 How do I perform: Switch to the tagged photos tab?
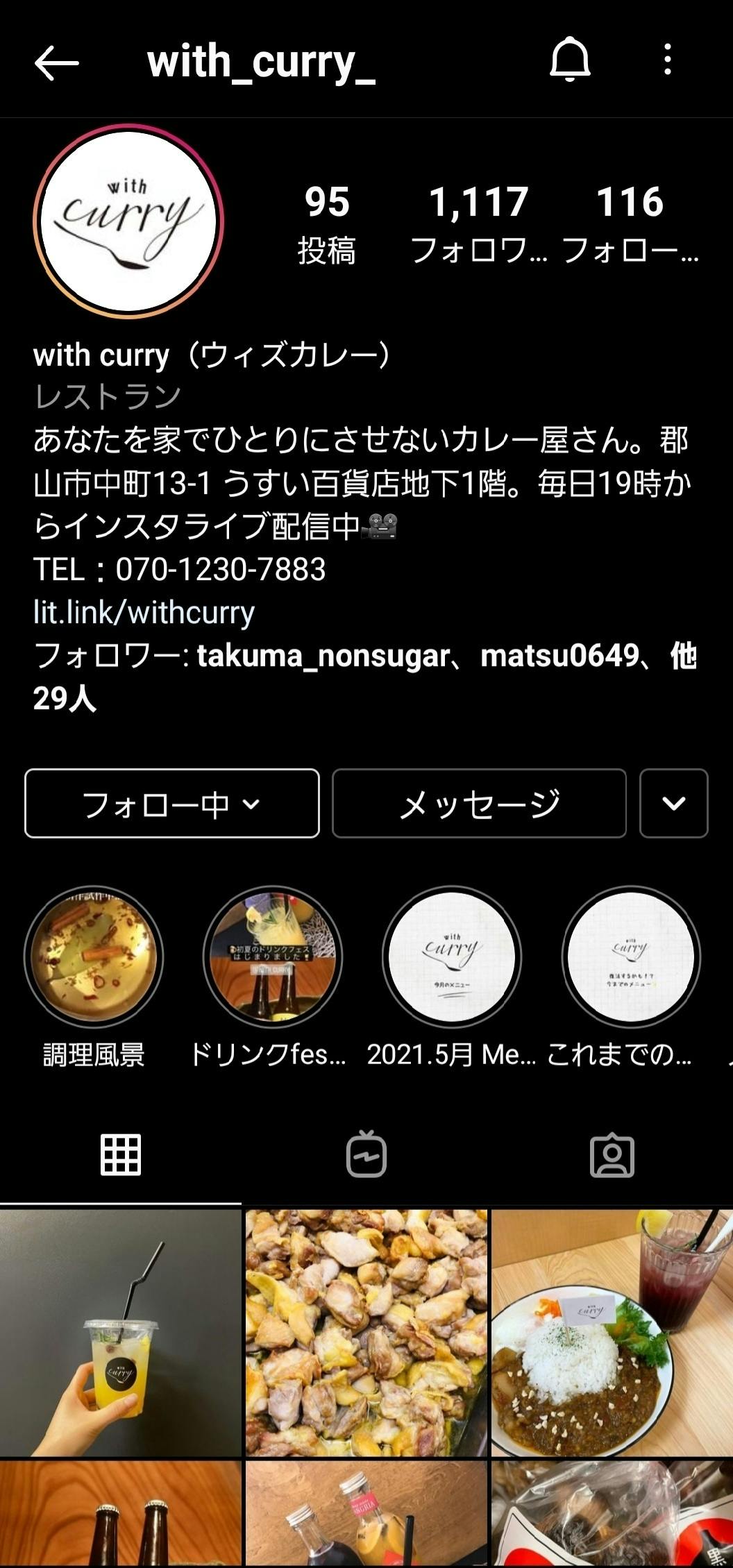tap(612, 1155)
